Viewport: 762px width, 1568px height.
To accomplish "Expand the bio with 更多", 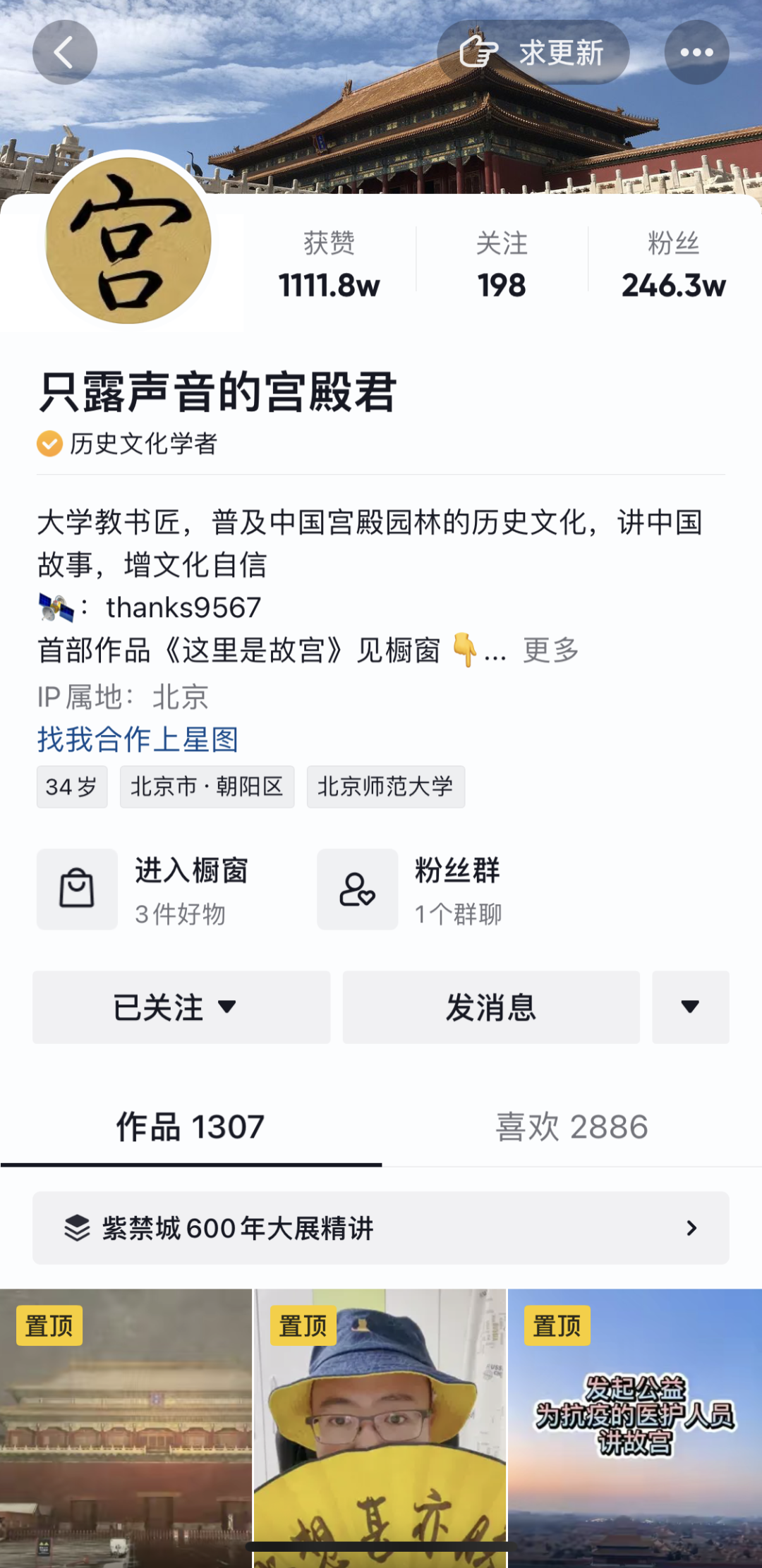I will (551, 650).
